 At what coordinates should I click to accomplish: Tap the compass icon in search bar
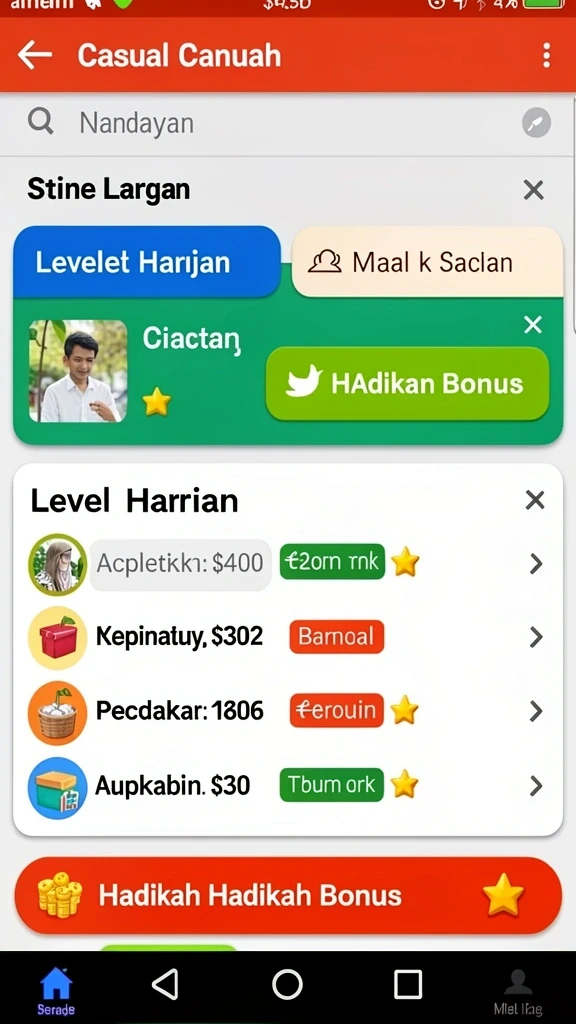(536, 123)
